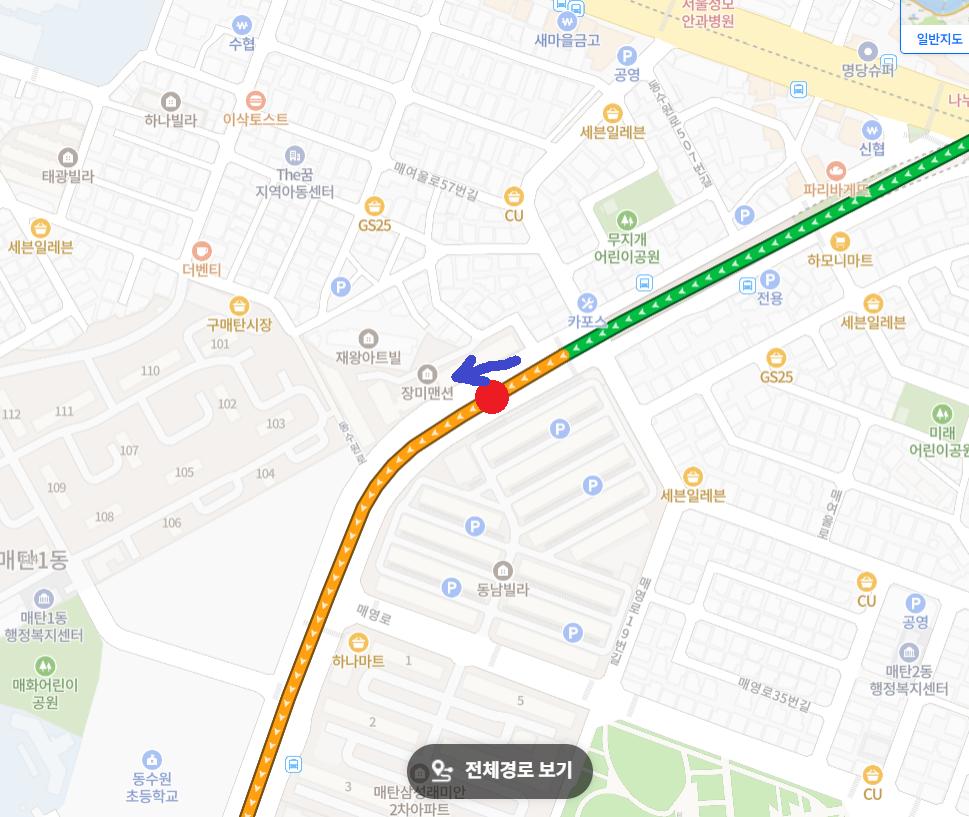Open the 일반지도 map type selector
The image size is (969, 817).
[x=935, y=39]
